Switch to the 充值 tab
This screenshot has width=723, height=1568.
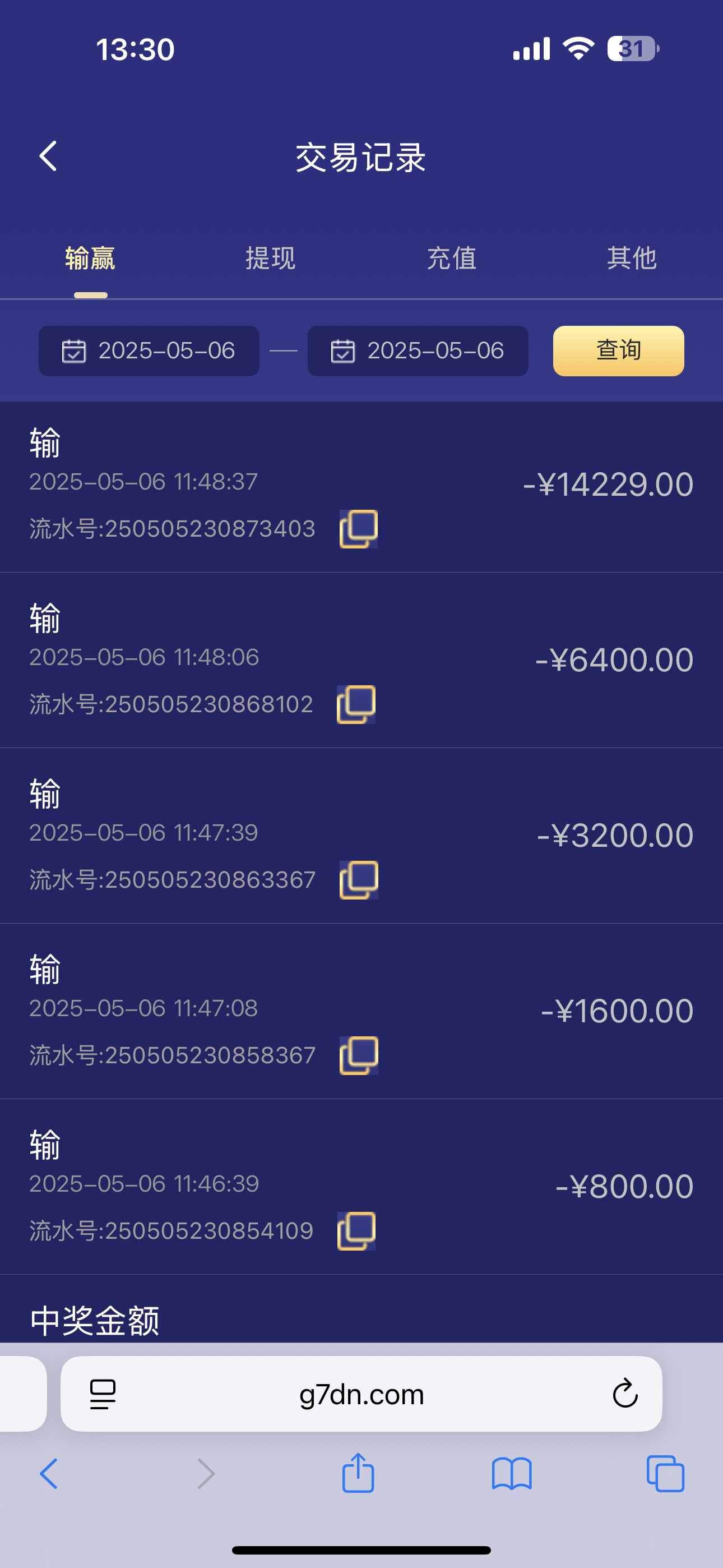coord(451,259)
